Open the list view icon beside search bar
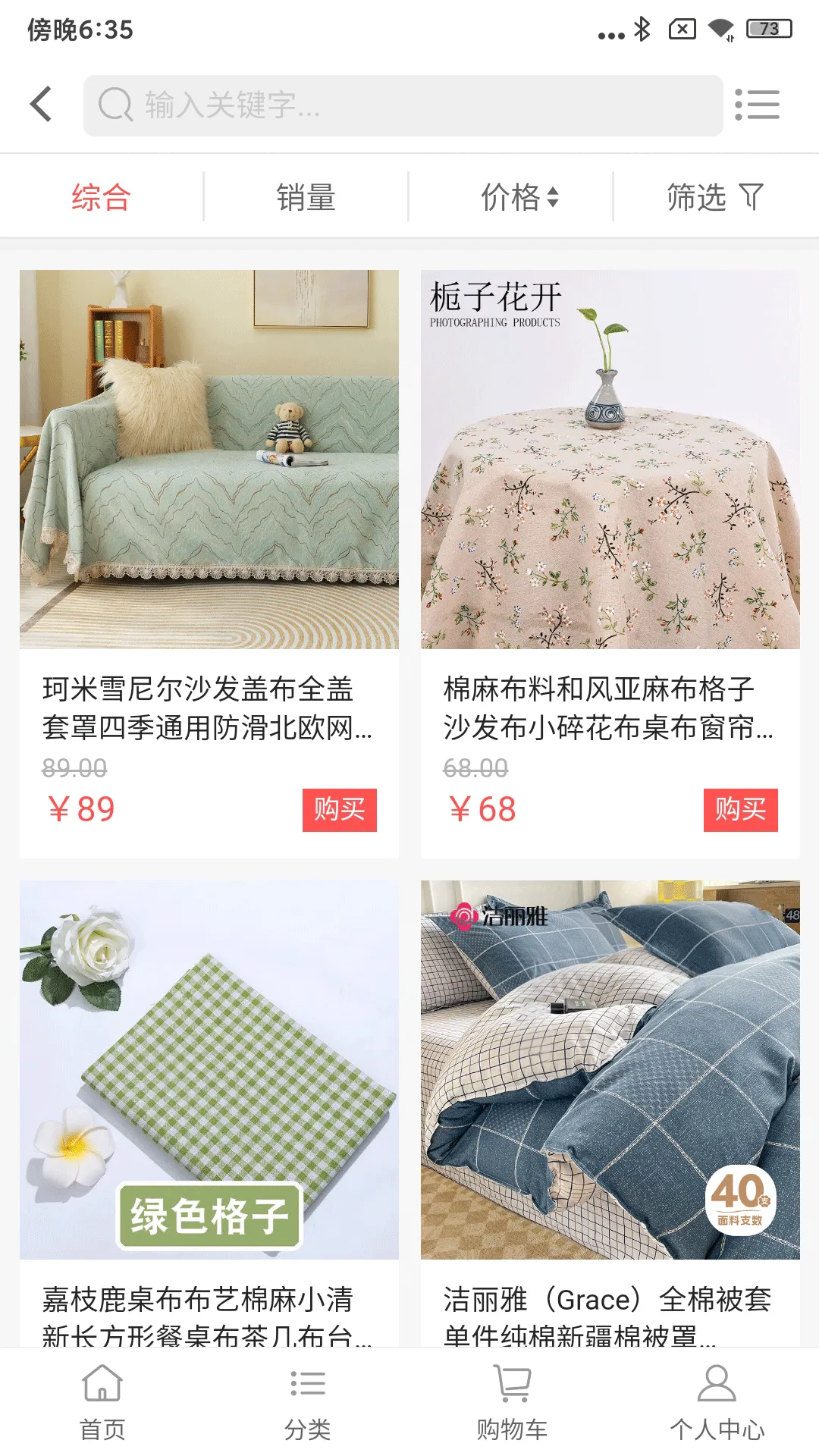Viewport: 819px width, 1456px height. 758,104
